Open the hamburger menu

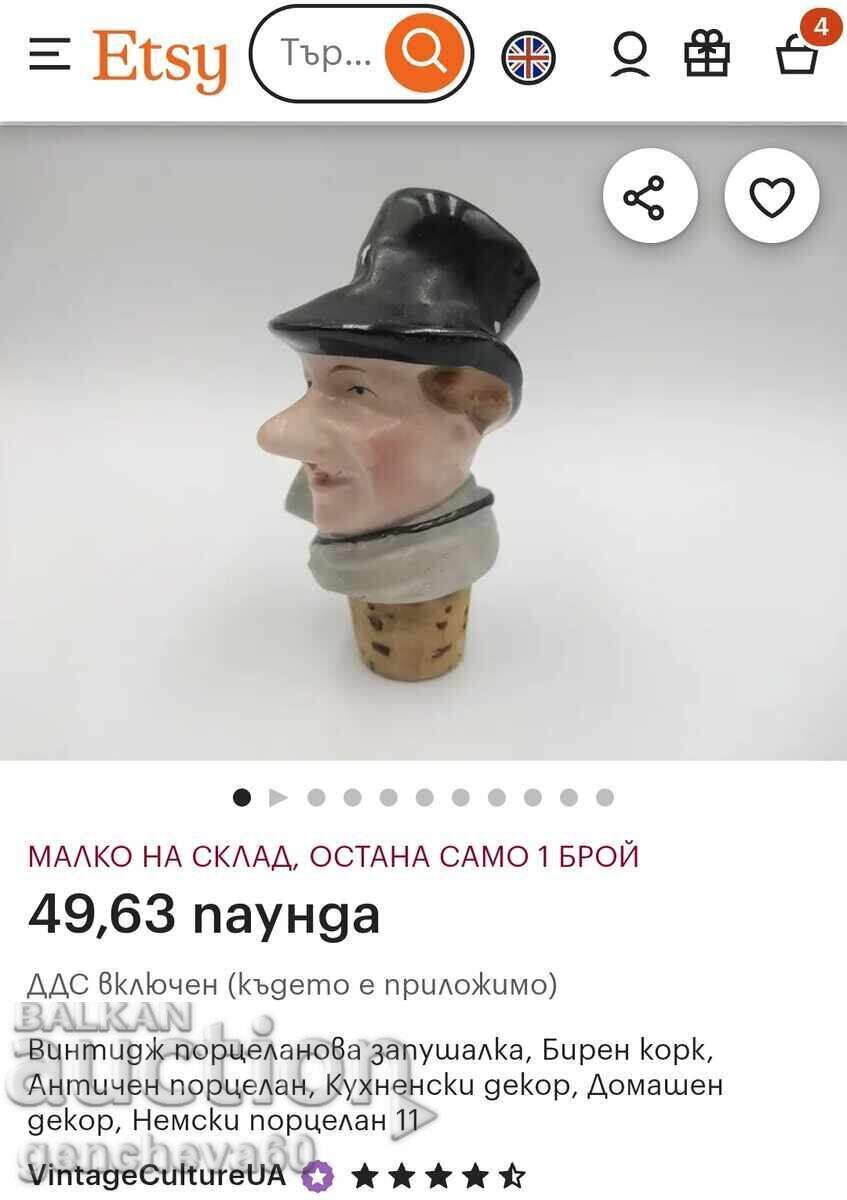tap(49, 55)
